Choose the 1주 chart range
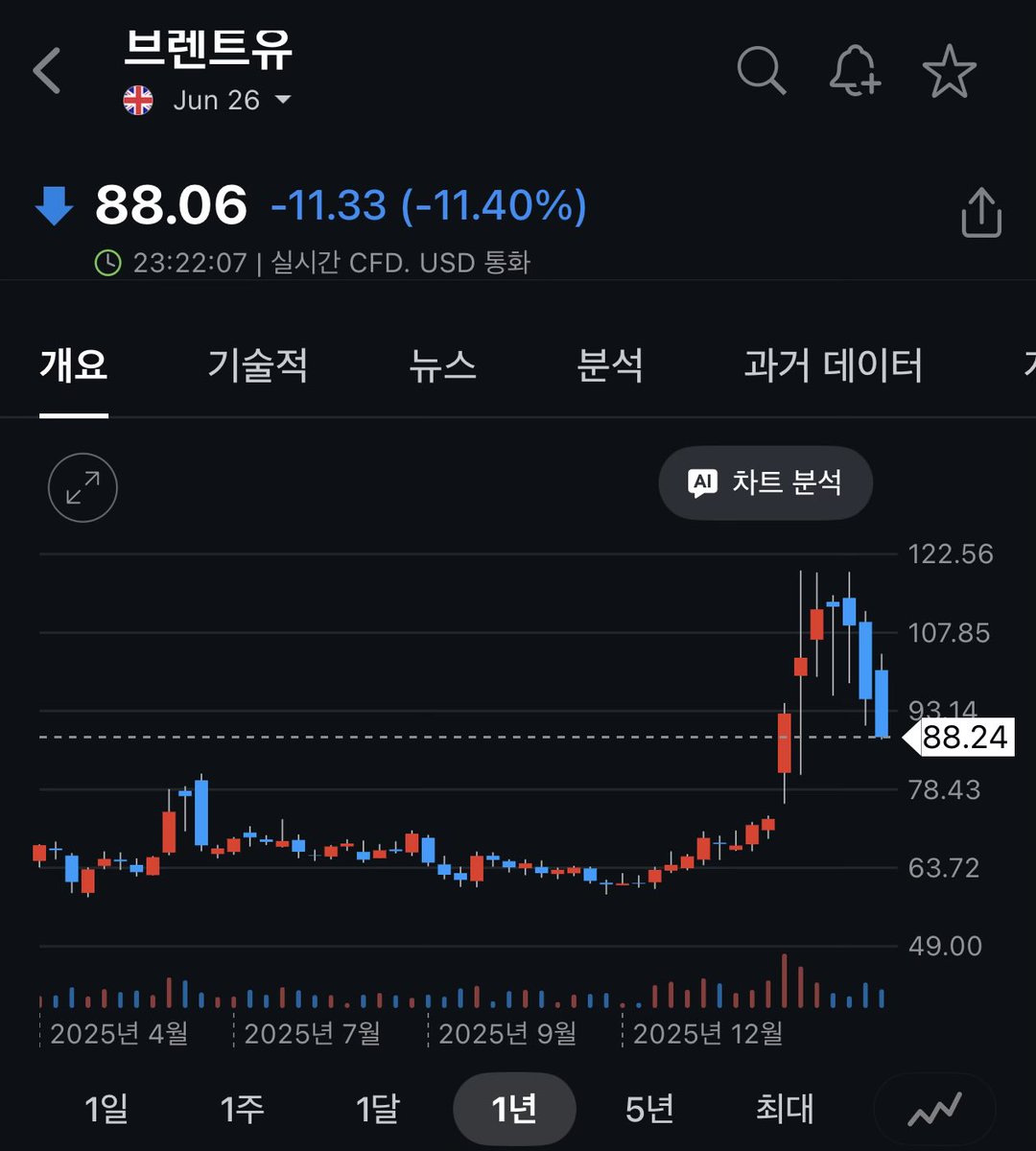1036x1151 pixels. coord(242,1109)
